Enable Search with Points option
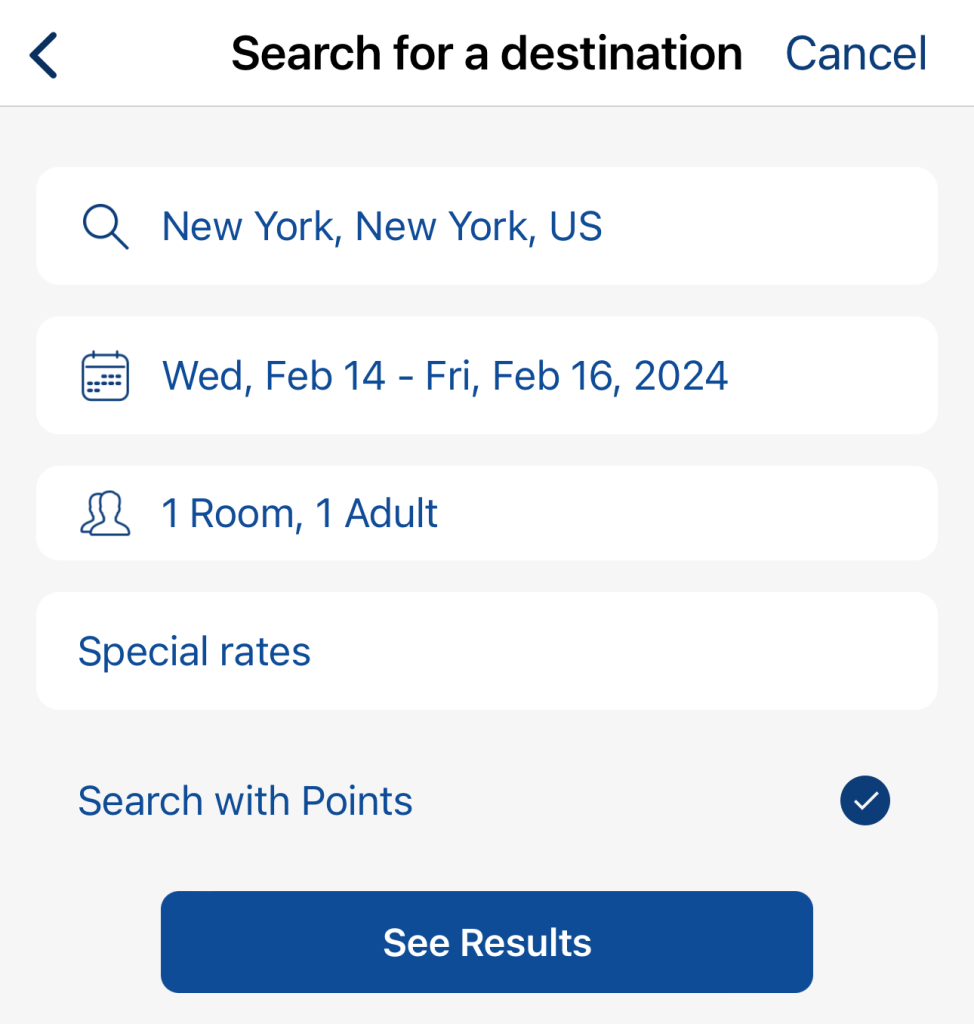Image resolution: width=974 pixels, height=1024 pixels. pos(864,800)
